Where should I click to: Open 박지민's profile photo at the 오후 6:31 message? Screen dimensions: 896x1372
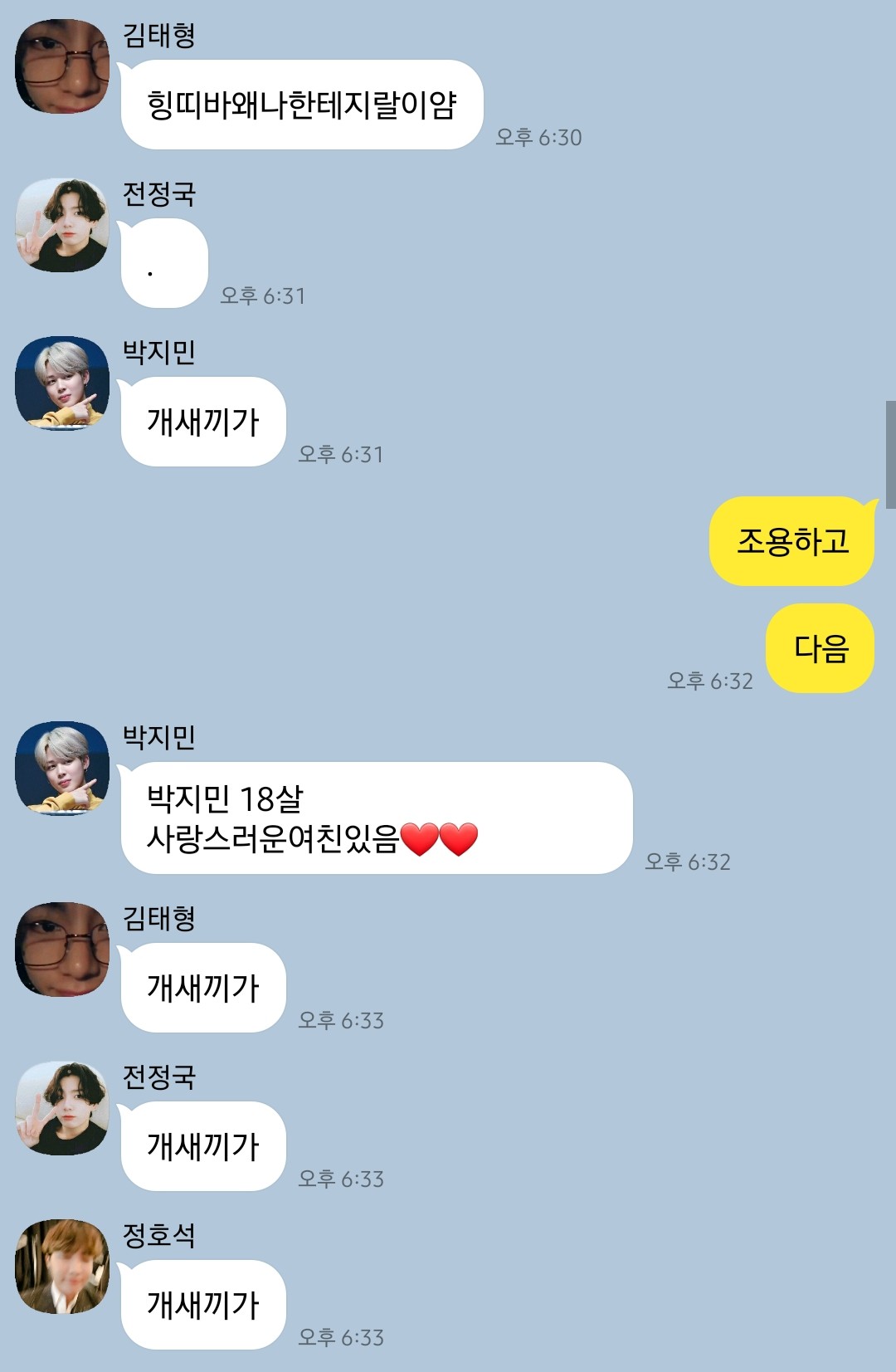click(62, 383)
